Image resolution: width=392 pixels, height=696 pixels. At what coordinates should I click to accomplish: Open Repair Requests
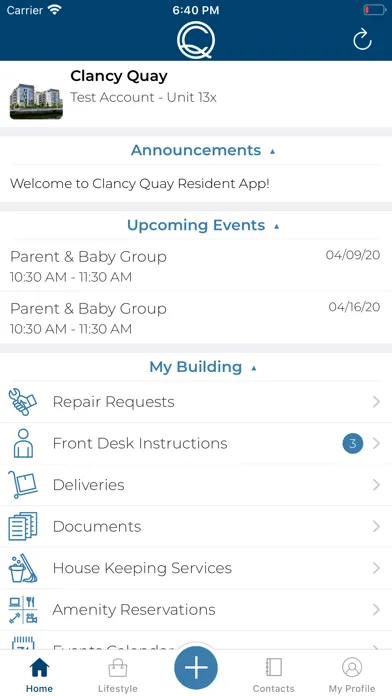196,402
